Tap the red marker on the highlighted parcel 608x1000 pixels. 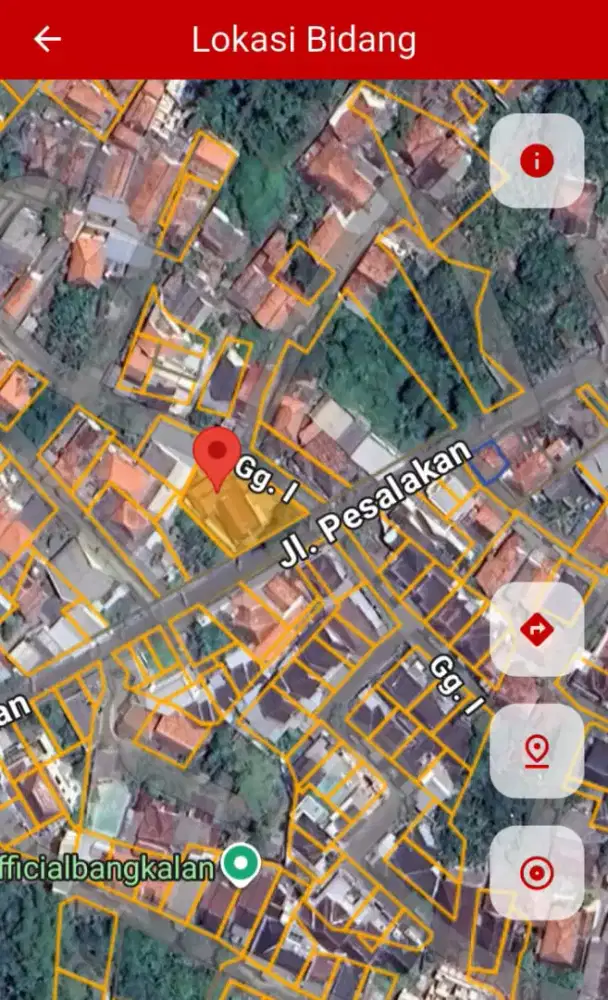point(216,456)
